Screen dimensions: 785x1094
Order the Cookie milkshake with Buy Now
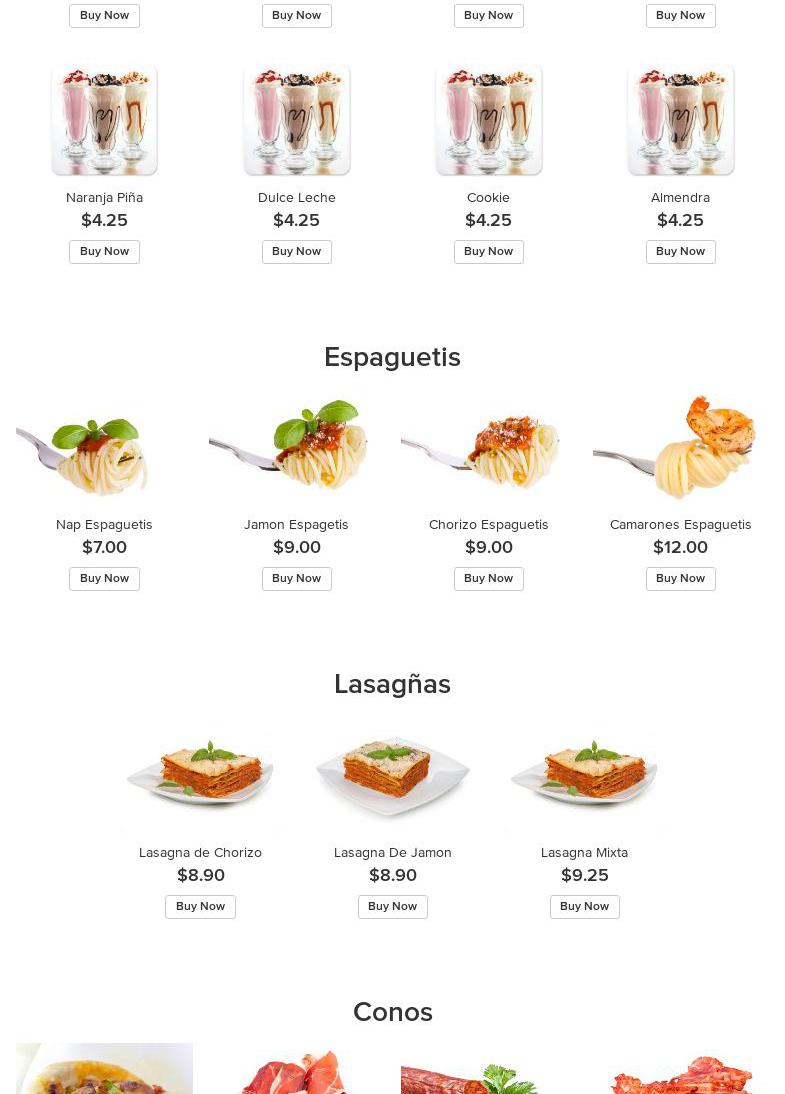pos(488,252)
